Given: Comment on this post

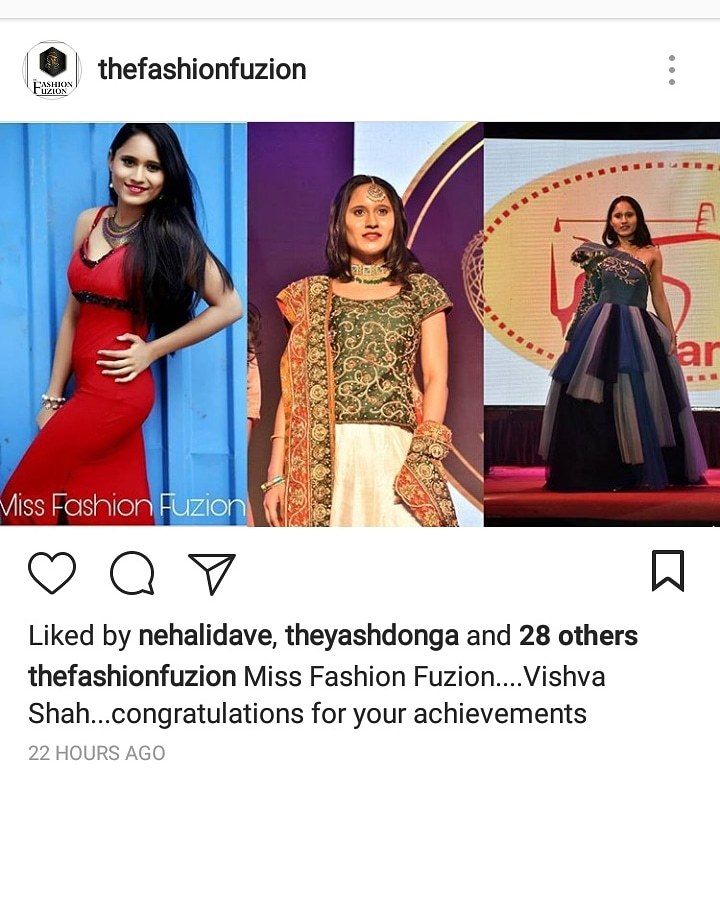Looking at the screenshot, I should pos(132,573).
